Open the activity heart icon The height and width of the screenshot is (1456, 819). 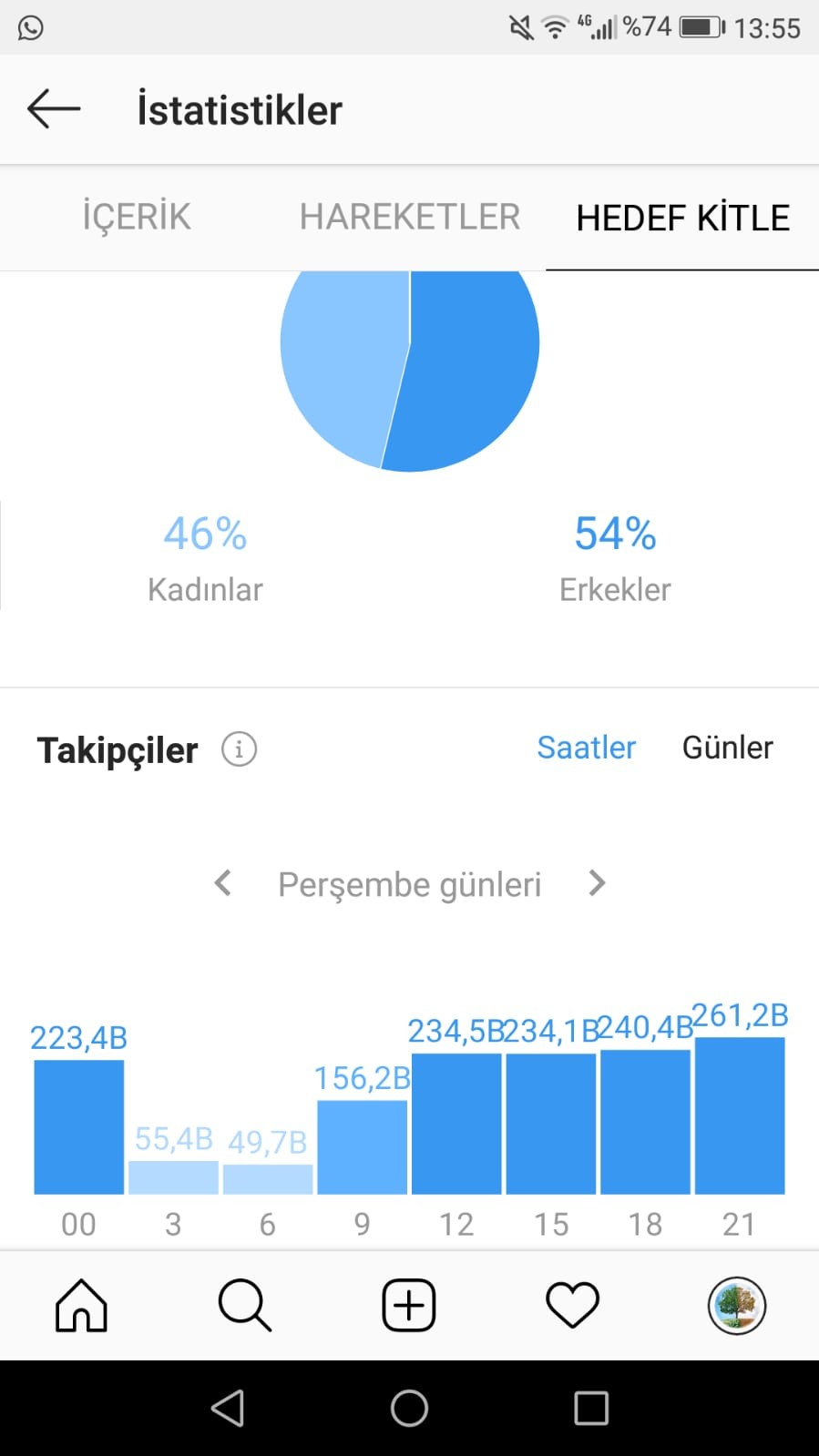click(x=572, y=1306)
